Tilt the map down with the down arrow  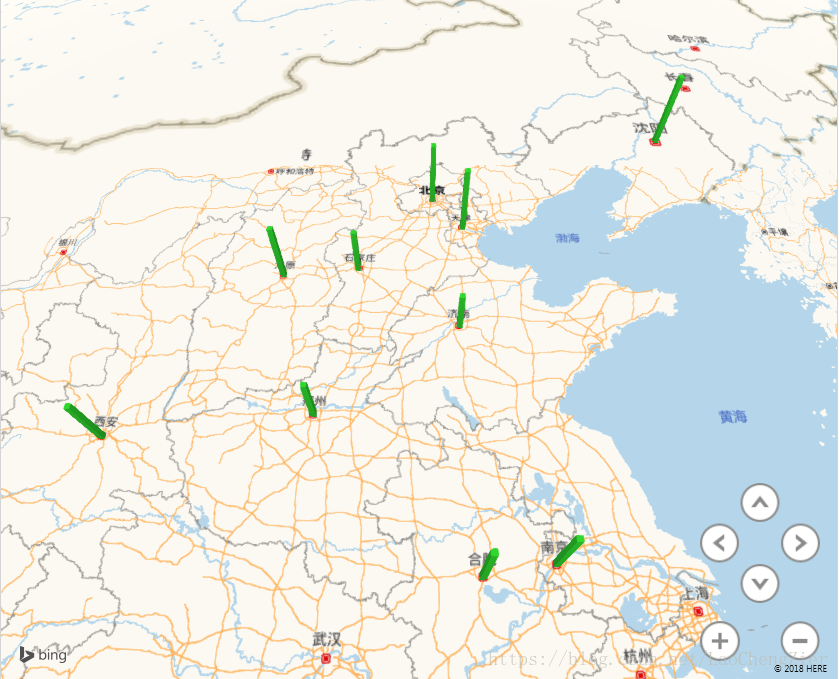click(759, 583)
